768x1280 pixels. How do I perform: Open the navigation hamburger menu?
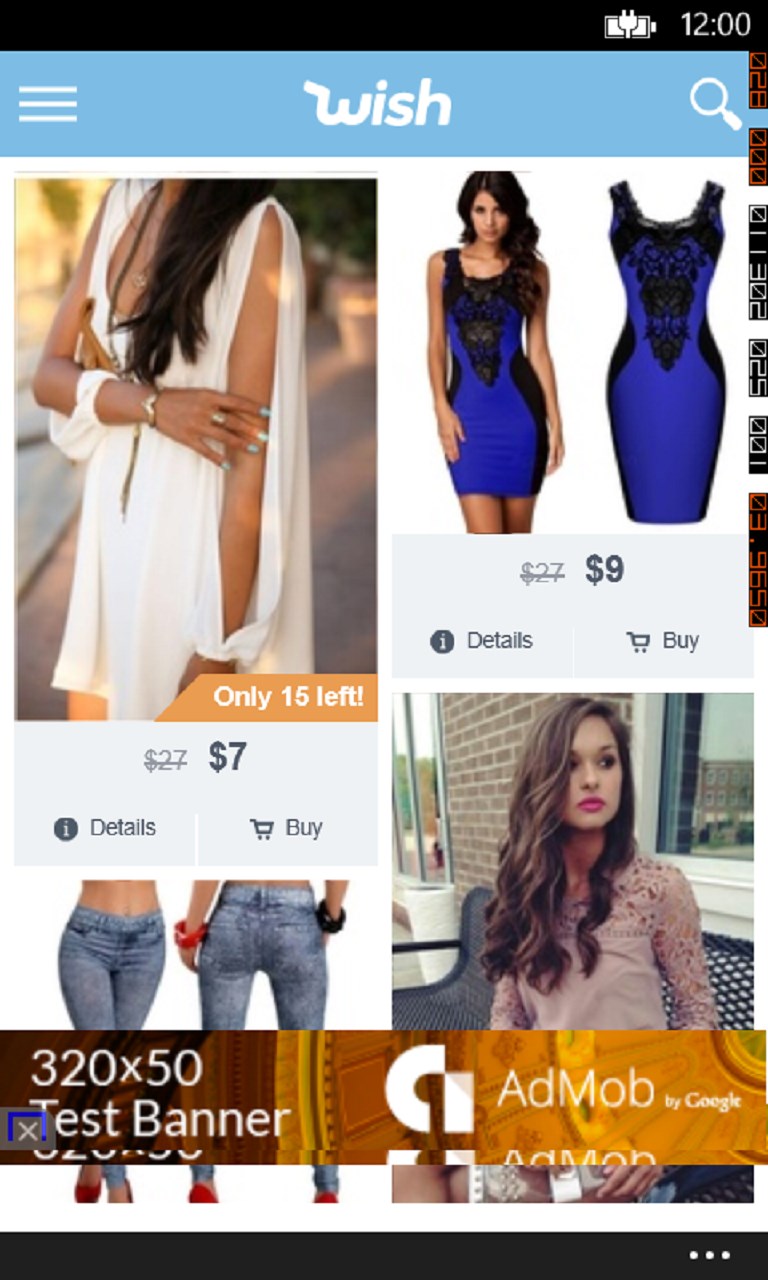tap(46, 104)
